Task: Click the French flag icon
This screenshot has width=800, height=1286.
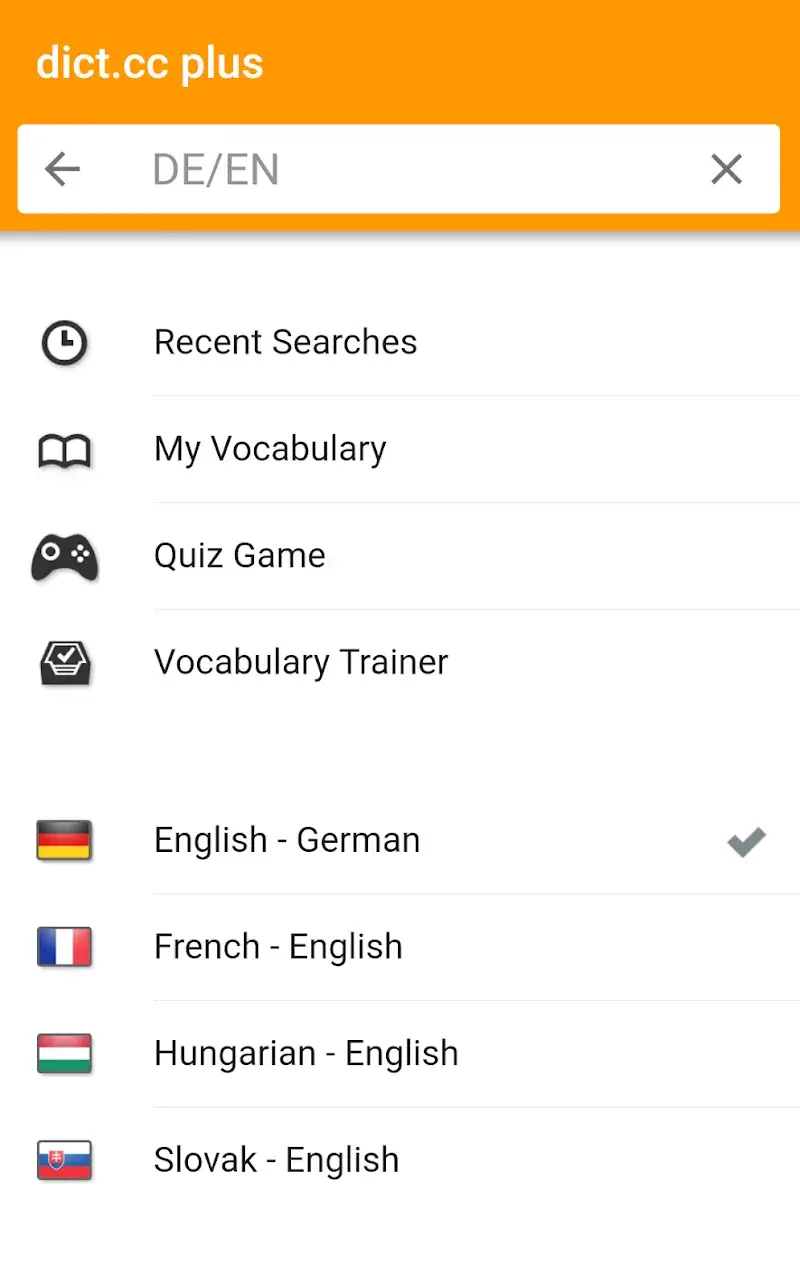Action: [64, 947]
